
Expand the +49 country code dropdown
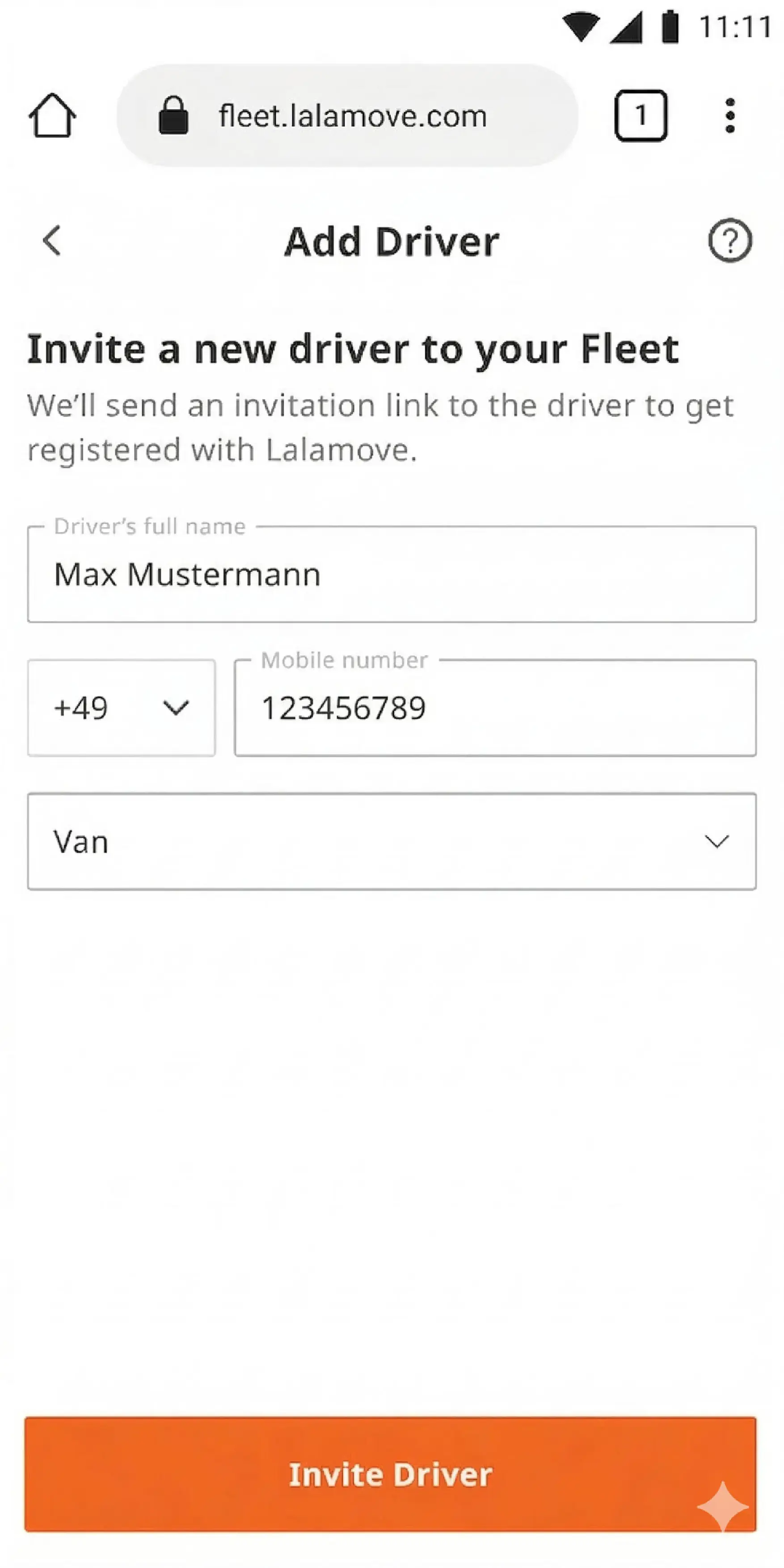(x=122, y=708)
